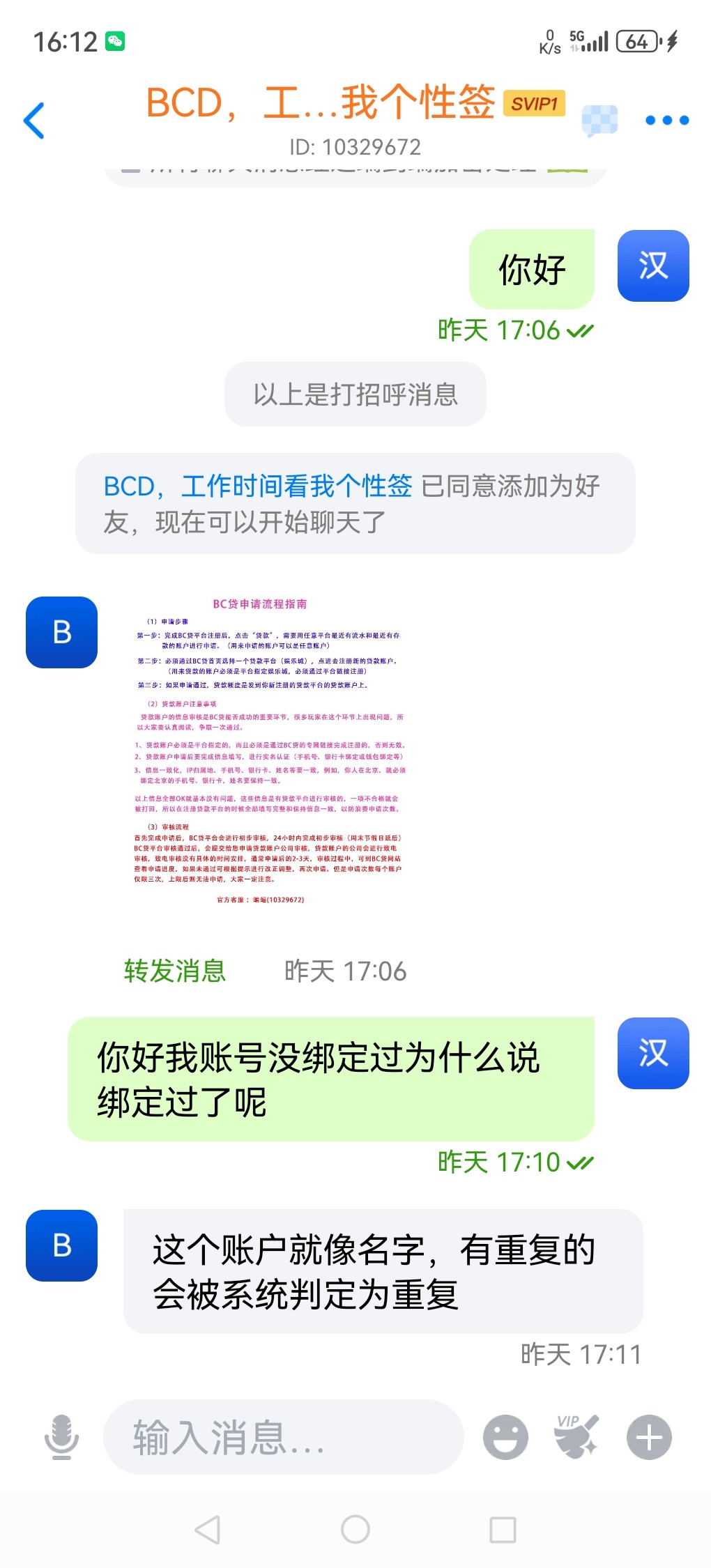711x1568 pixels.
Task: Go back using the top-left arrow
Action: (34, 121)
